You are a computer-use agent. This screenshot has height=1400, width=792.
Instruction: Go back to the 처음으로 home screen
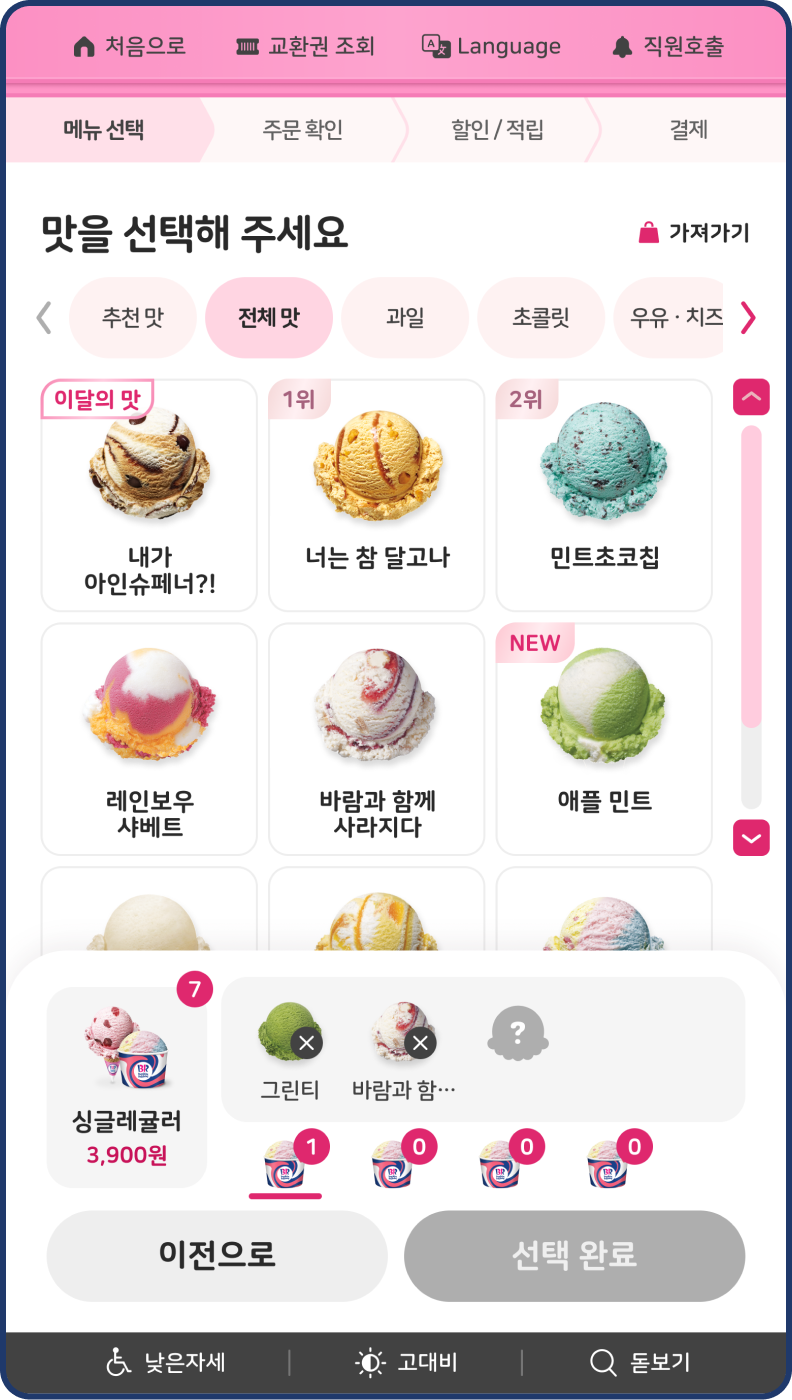pos(130,47)
